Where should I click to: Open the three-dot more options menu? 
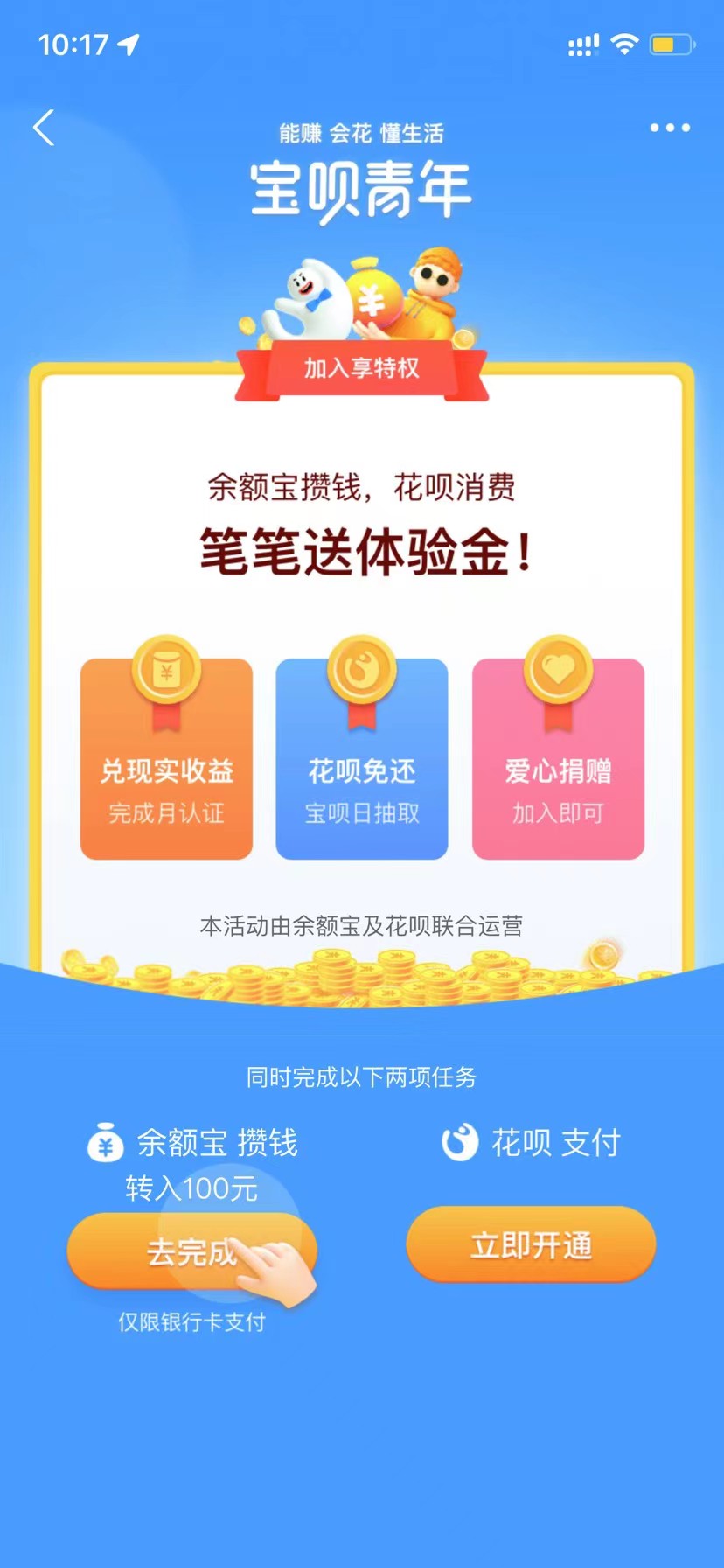670,128
